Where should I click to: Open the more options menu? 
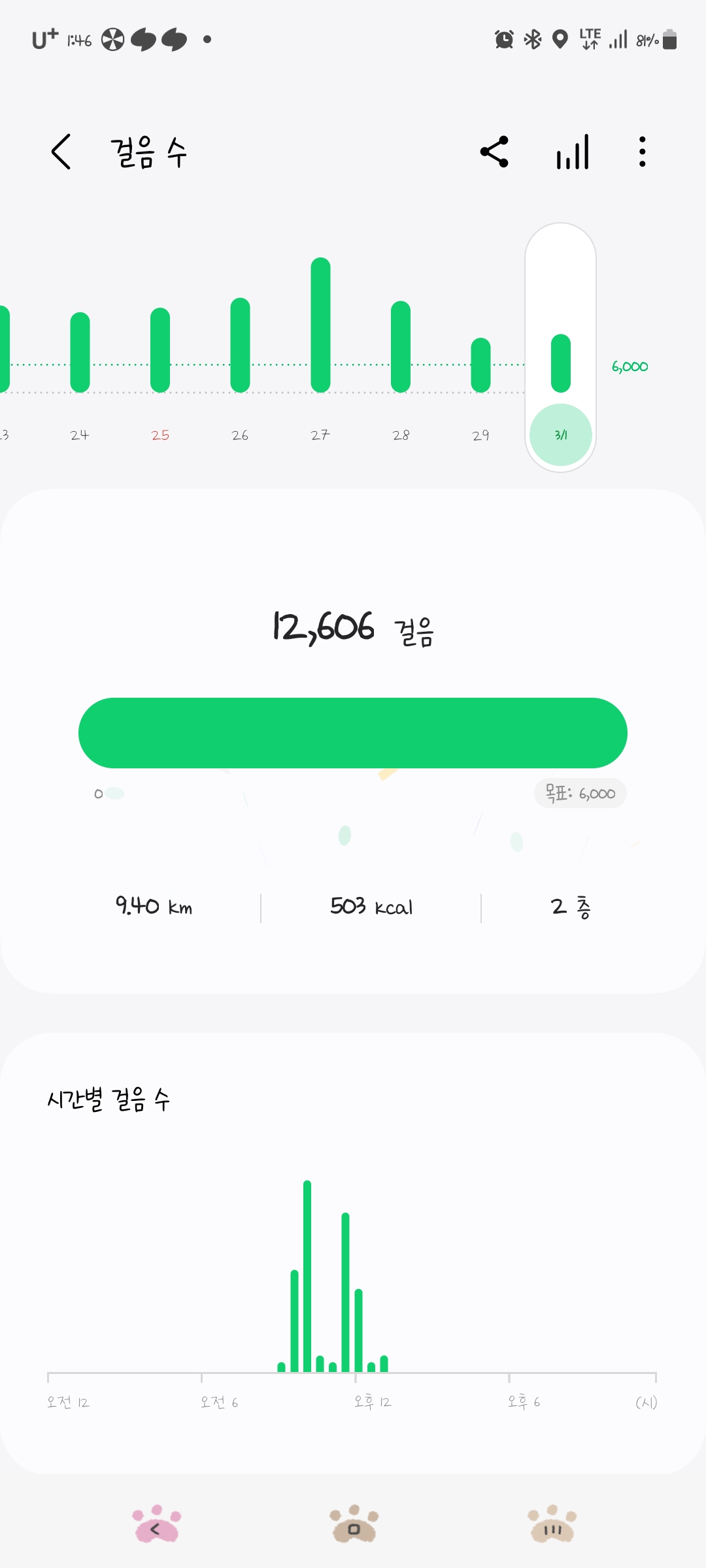pyautogui.click(x=643, y=152)
